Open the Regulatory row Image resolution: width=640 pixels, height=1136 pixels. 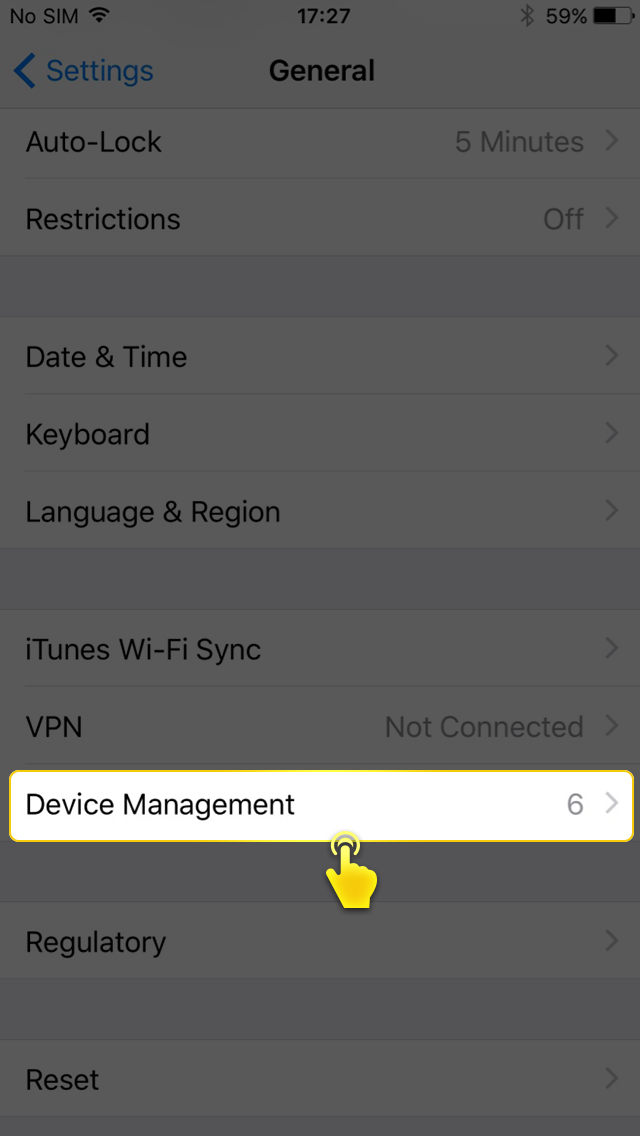pos(320,942)
